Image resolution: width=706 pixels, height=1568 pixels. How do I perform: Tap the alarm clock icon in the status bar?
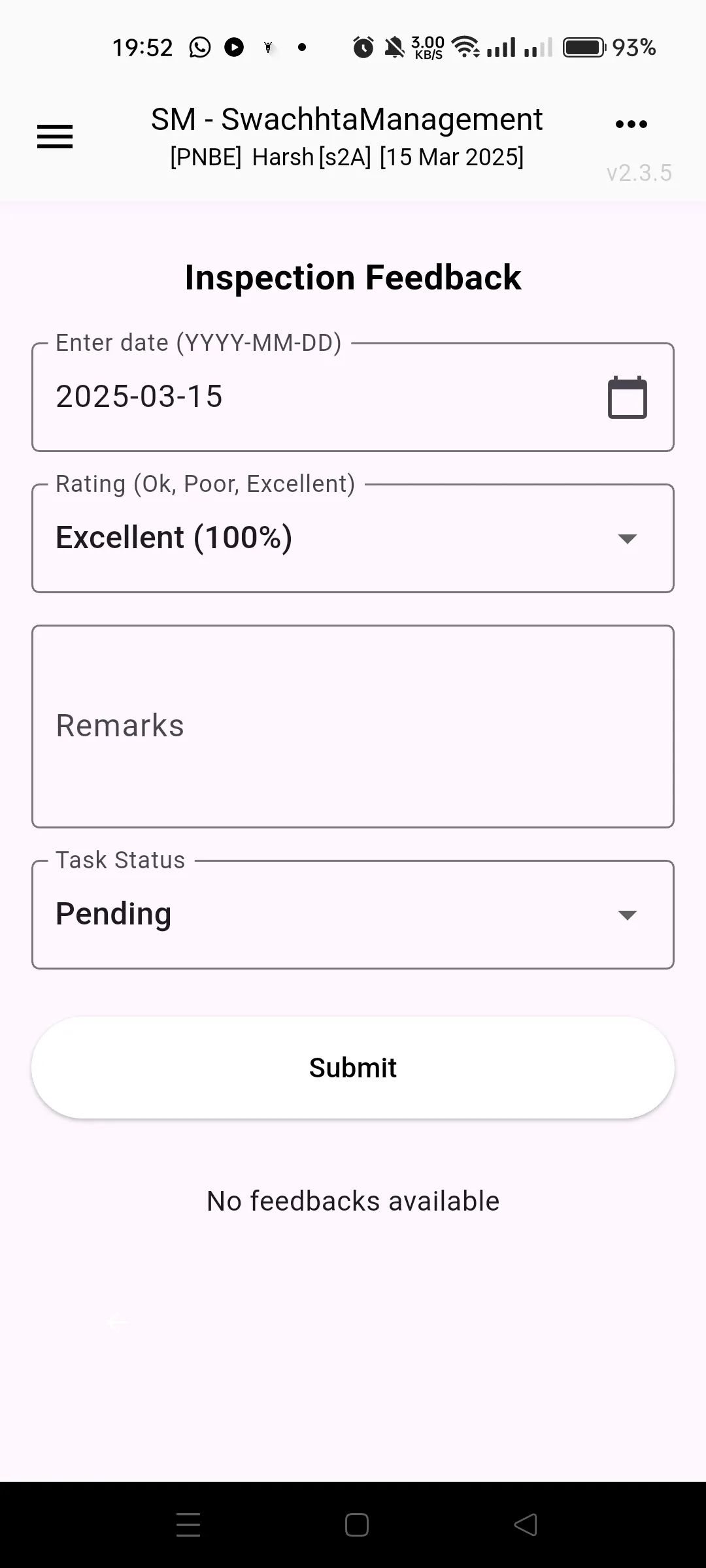(x=362, y=46)
